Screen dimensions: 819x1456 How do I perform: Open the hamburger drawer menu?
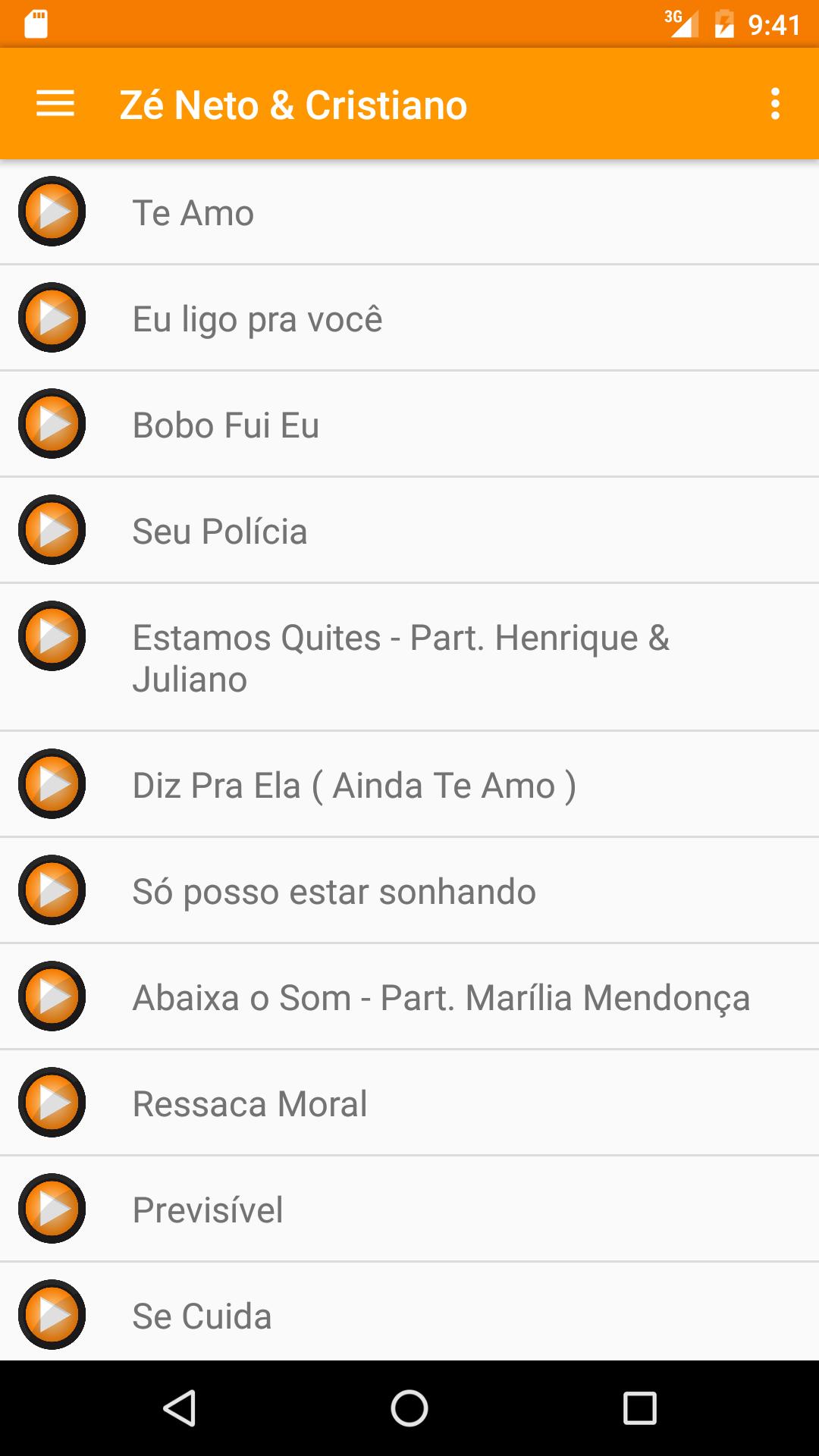click(55, 104)
